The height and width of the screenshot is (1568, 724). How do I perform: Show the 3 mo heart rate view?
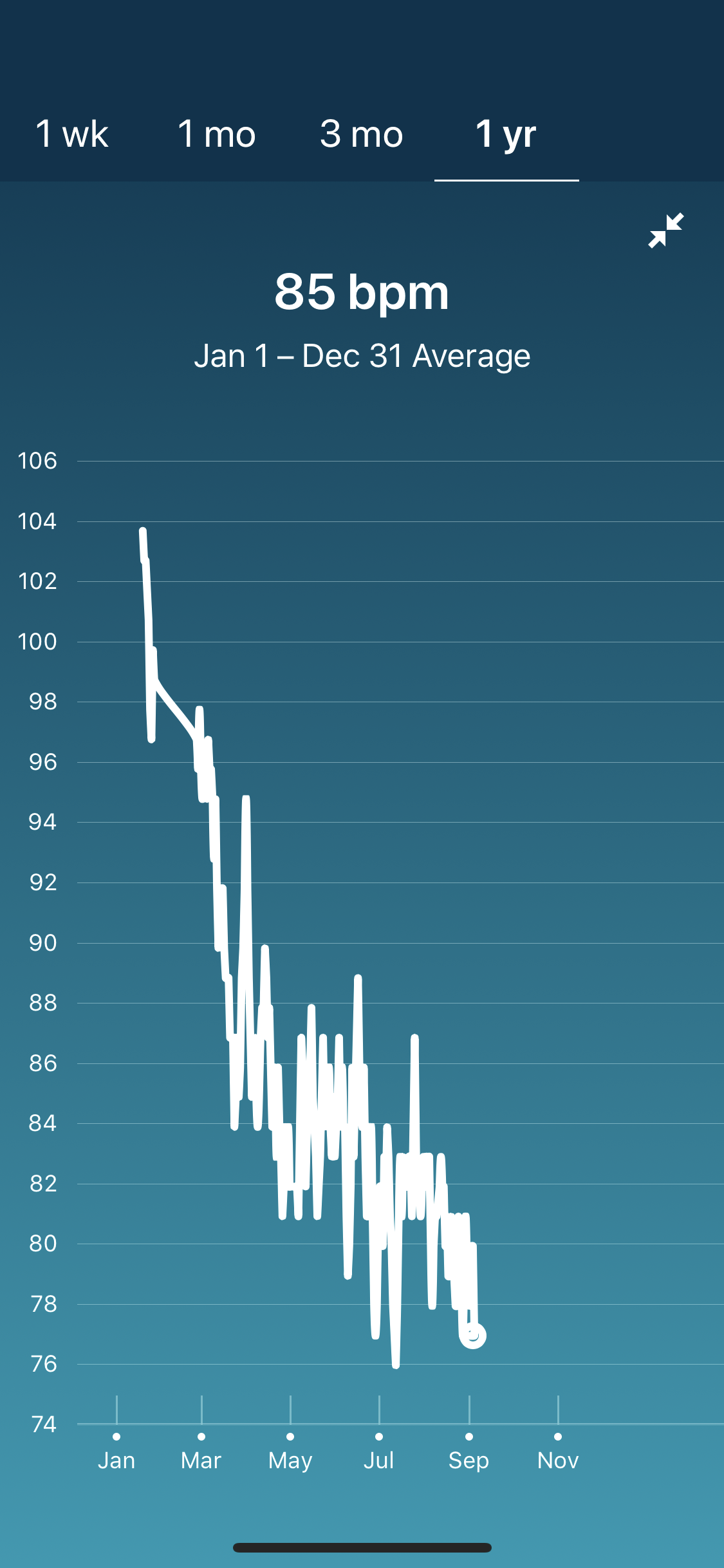(x=362, y=134)
